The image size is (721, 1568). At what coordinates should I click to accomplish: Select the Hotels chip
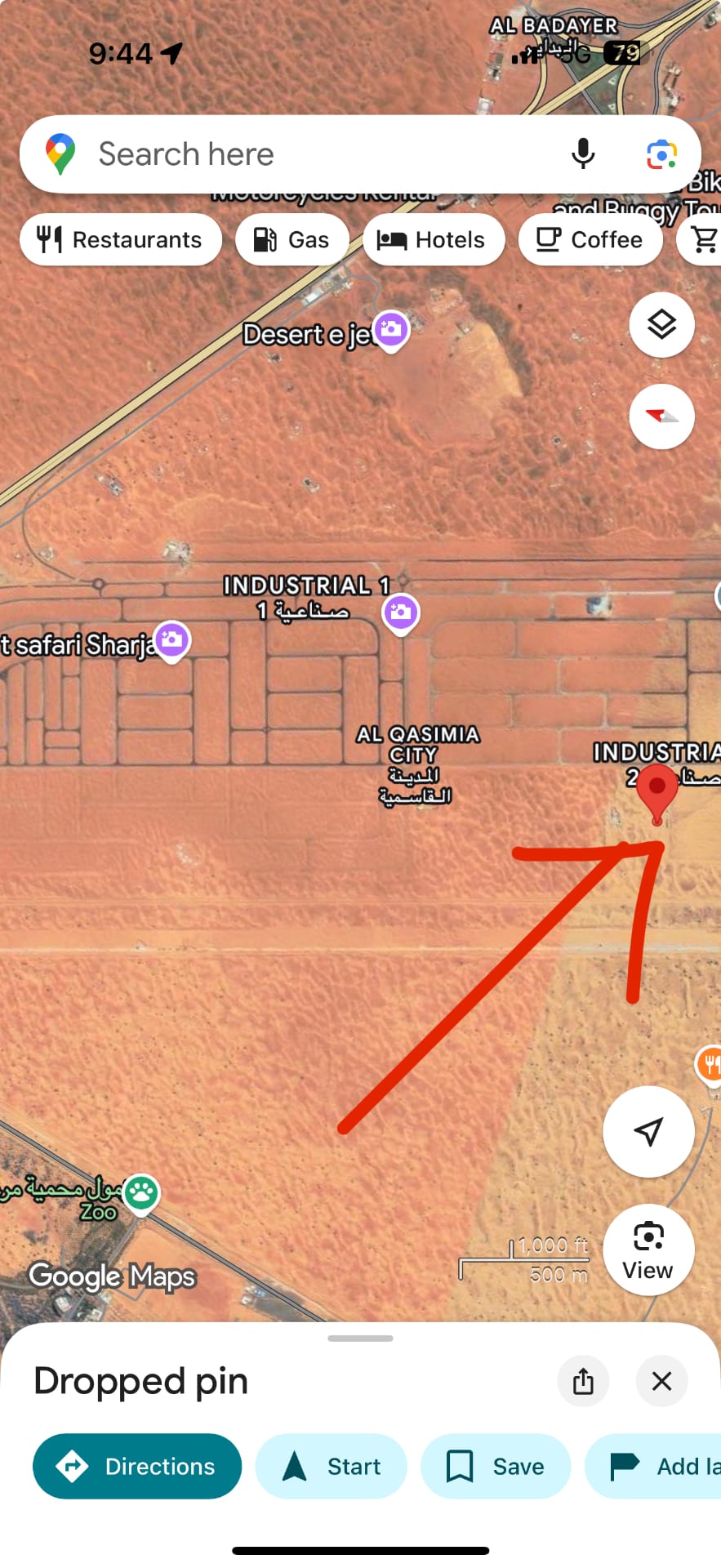433,240
